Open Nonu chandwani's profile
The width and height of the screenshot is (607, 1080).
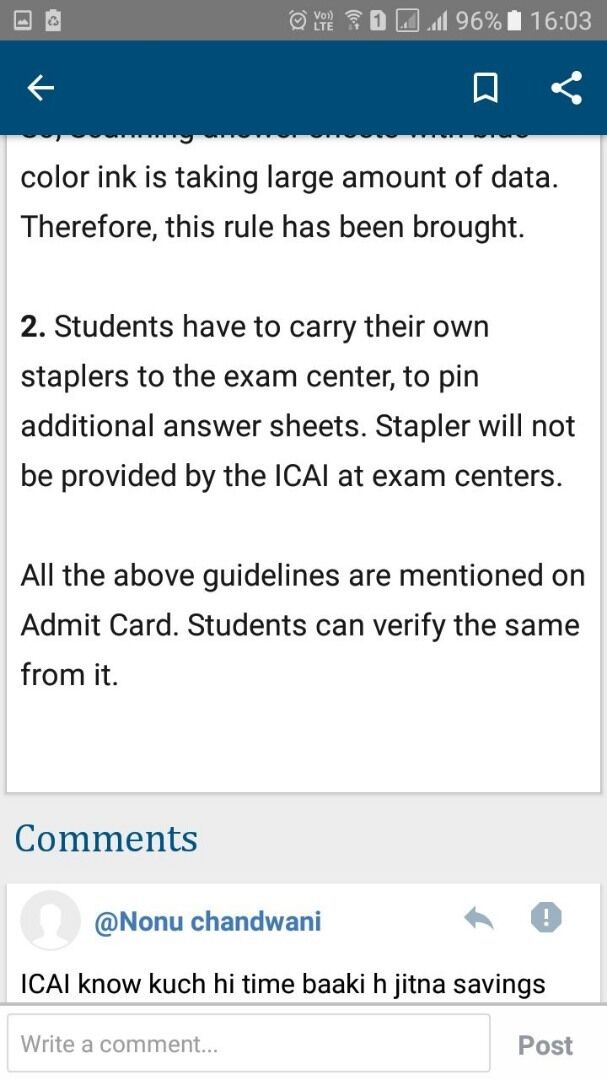pos(208,921)
